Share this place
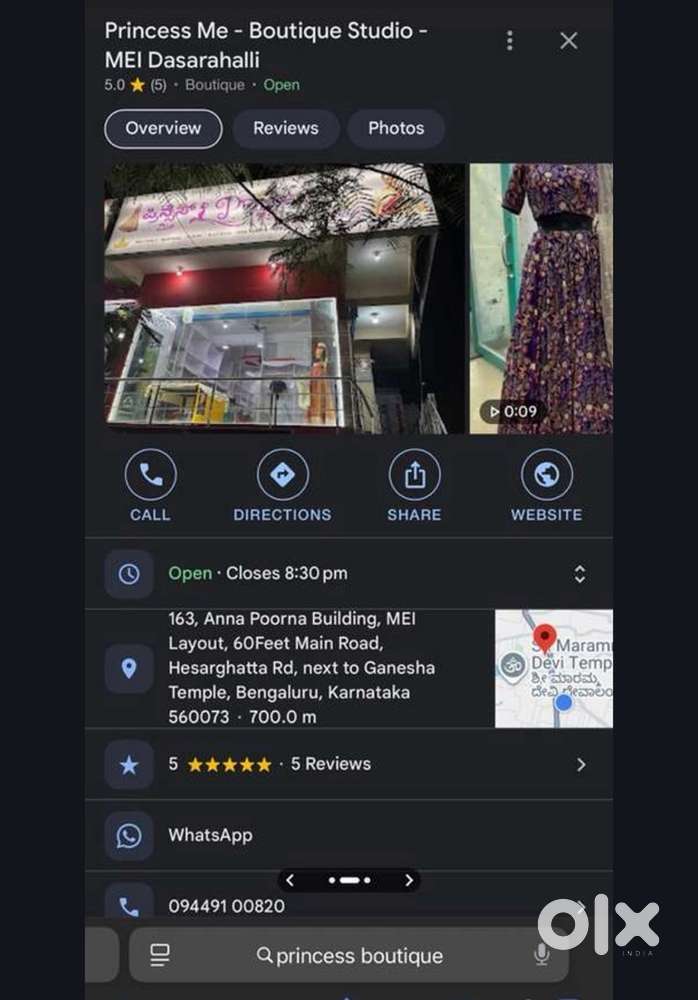 [414, 485]
